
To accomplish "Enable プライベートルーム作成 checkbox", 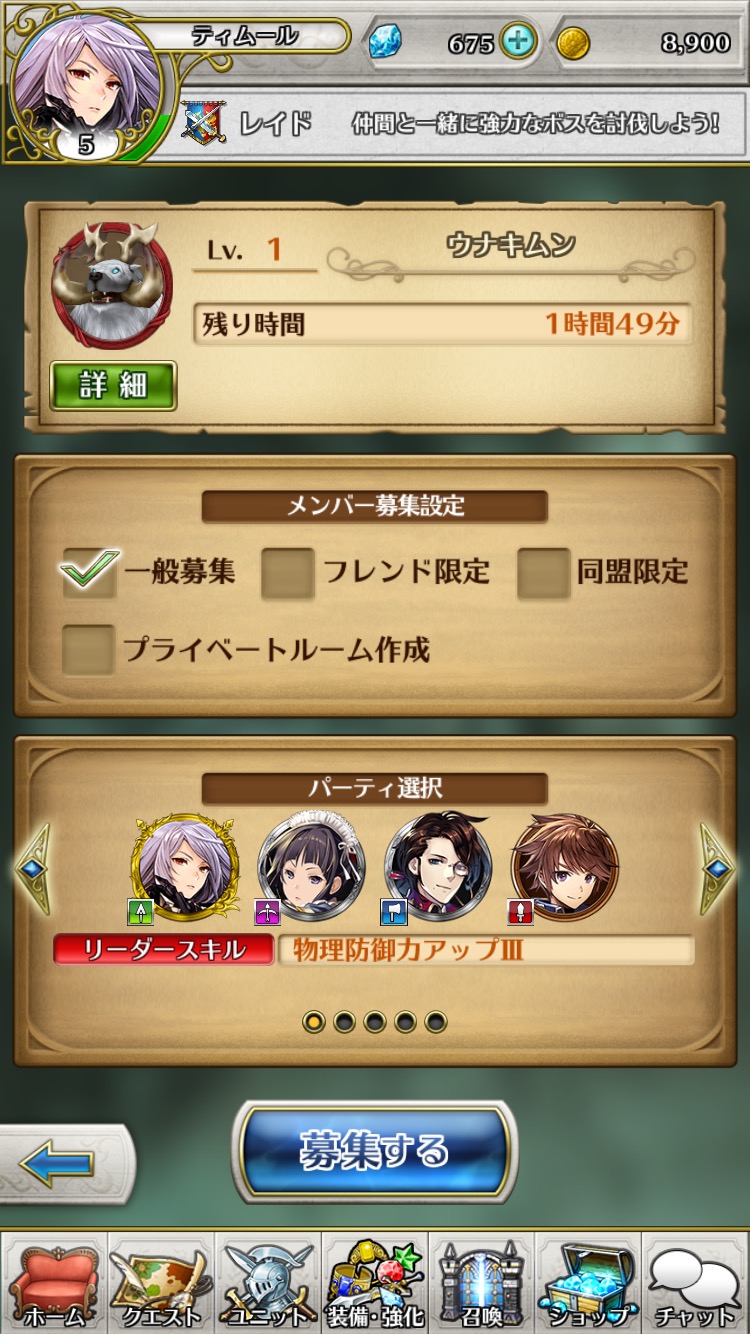I will [88, 650].
